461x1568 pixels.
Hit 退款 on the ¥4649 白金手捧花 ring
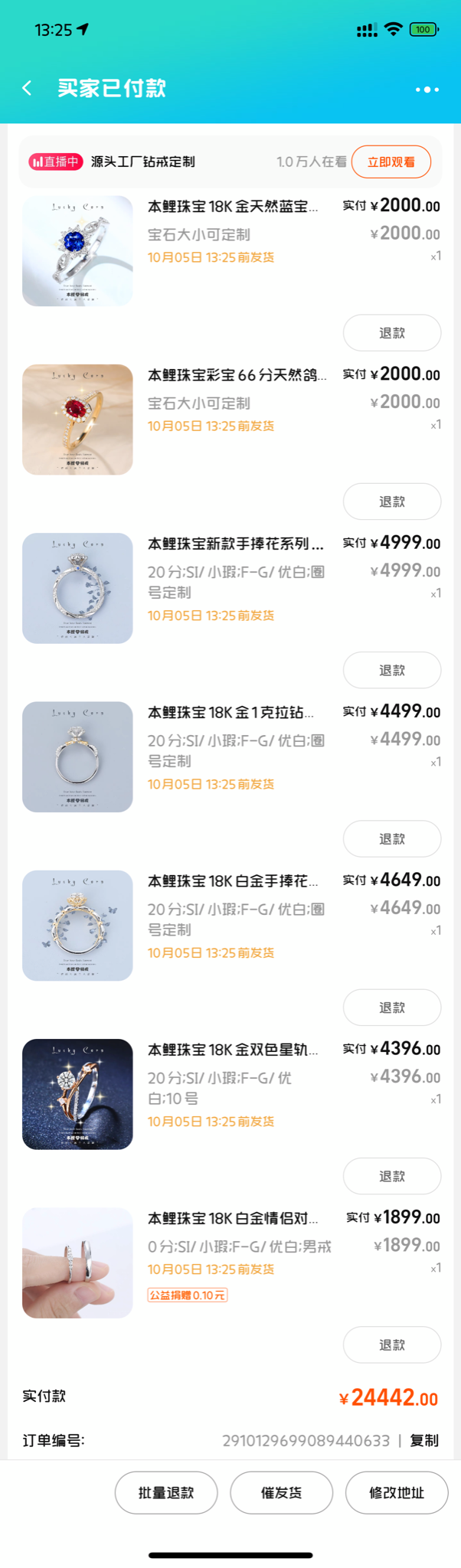391,1008
